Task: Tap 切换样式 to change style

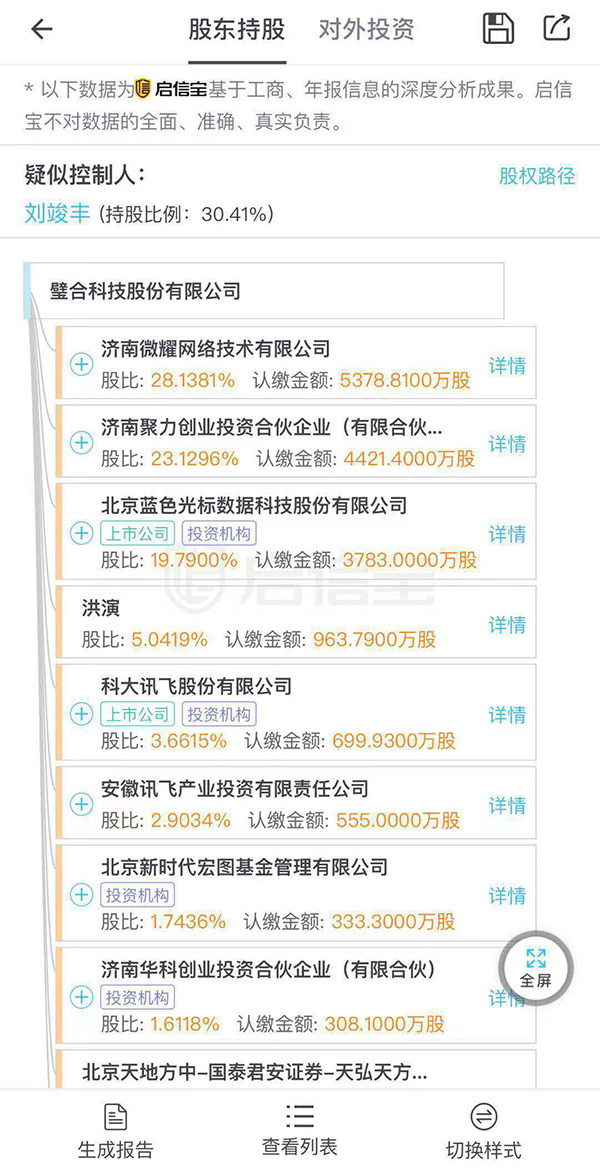Action: click(484, 1132)
